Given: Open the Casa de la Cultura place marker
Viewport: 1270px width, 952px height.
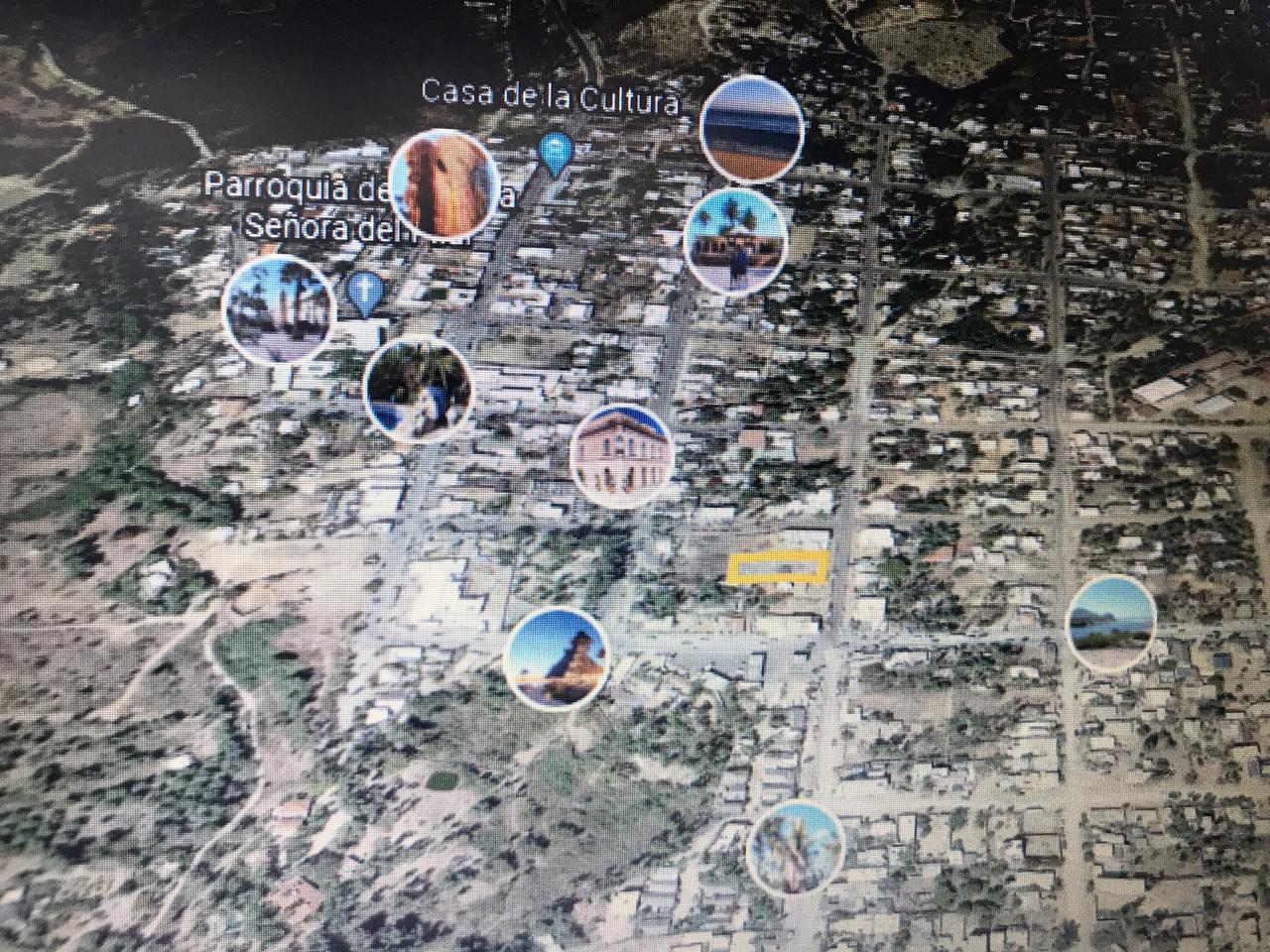Looking at the screenshot, I should (x=556, y=152).
